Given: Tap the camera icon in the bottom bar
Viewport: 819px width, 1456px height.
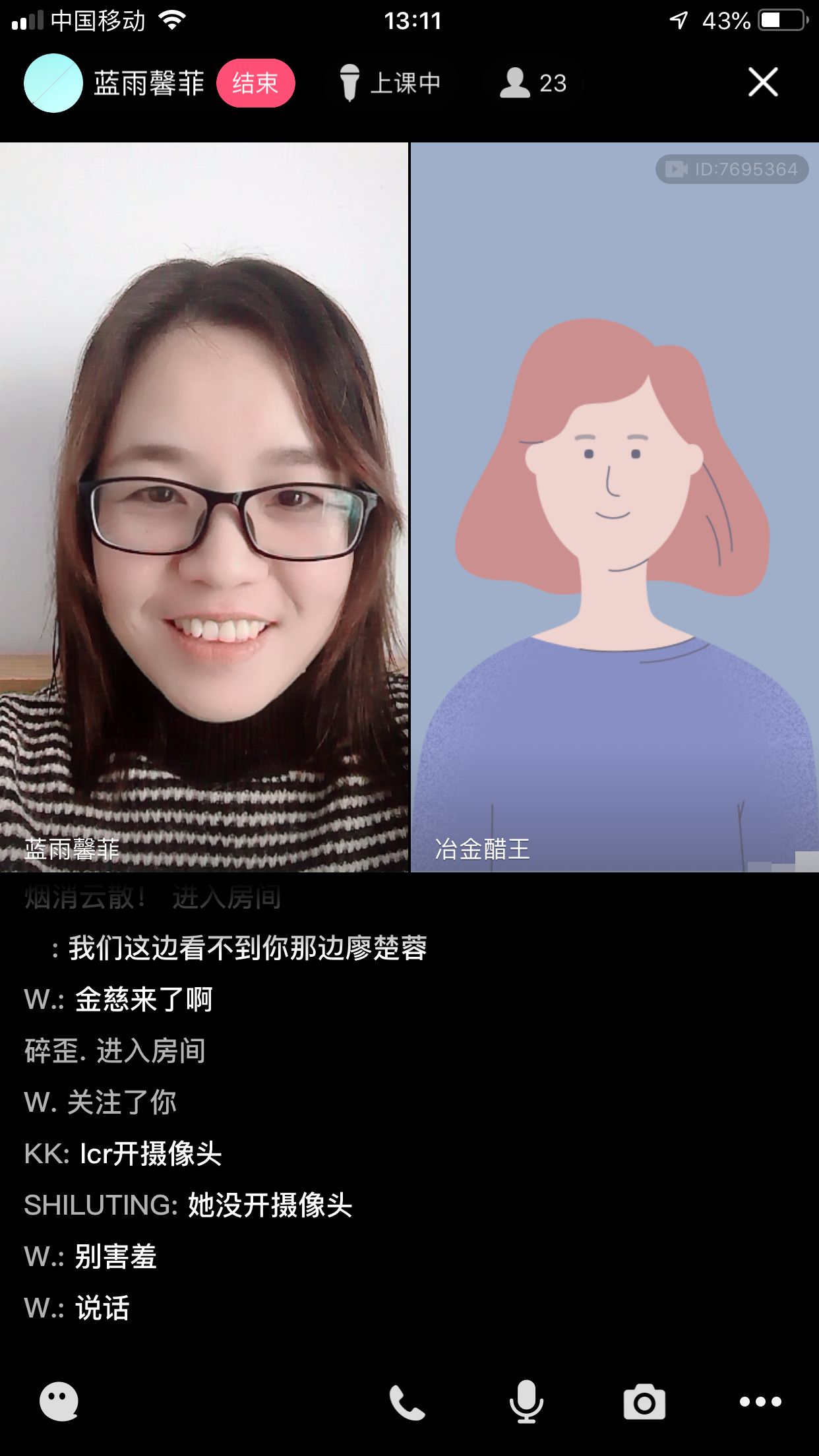Looking at the screenshot, I should tap(644, 1401).
